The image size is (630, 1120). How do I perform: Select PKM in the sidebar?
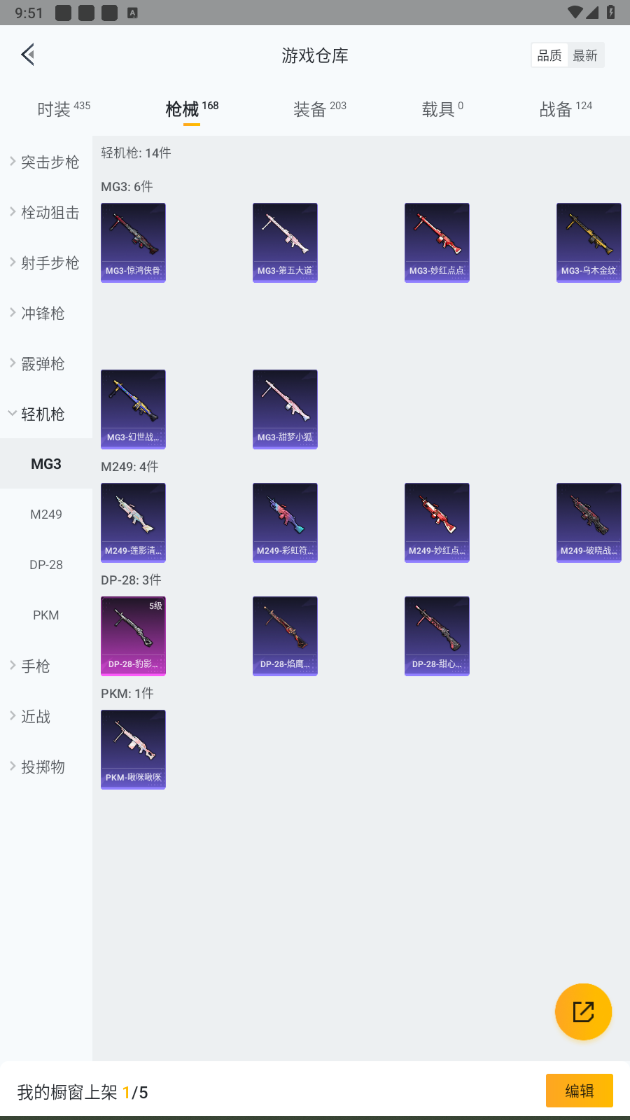(46, 615)
